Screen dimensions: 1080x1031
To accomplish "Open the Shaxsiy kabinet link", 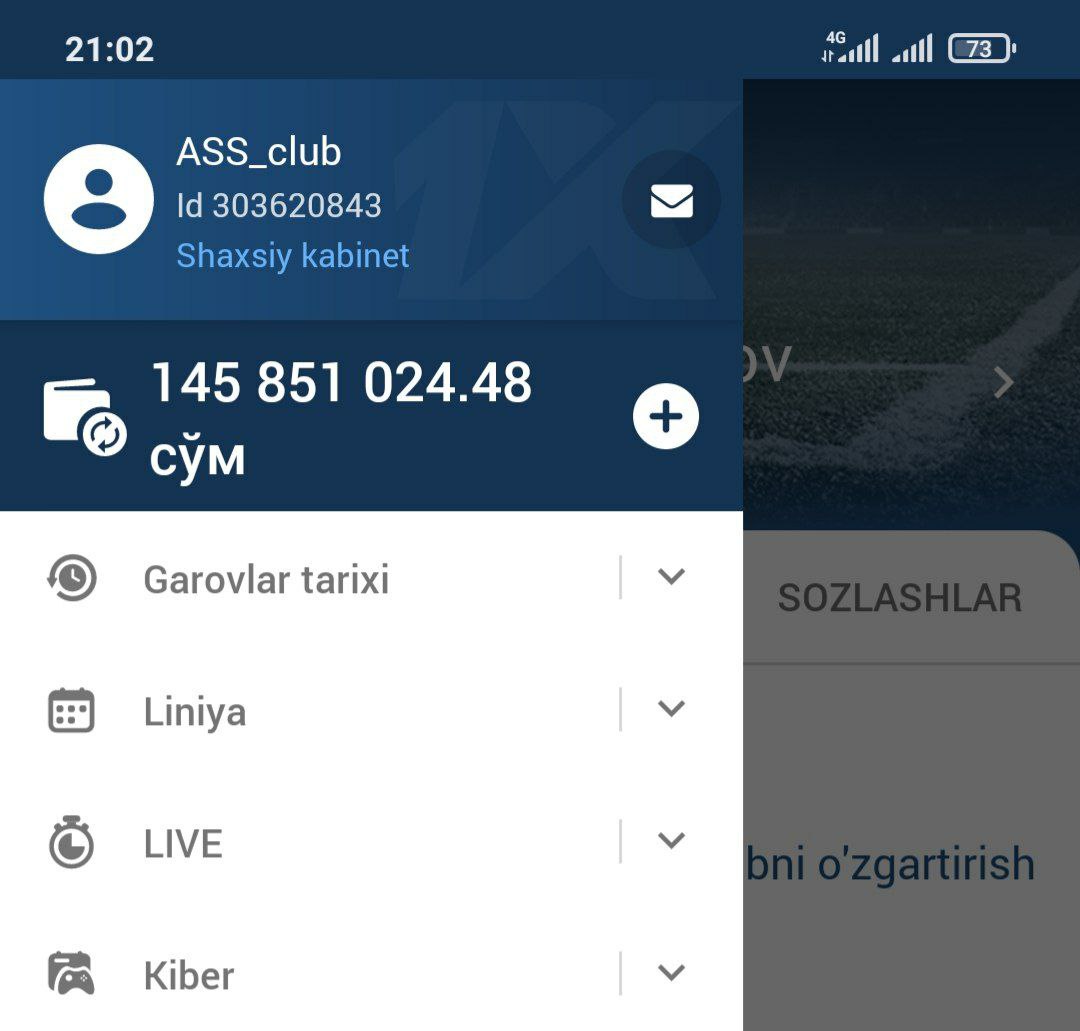I will pos(292,256).
